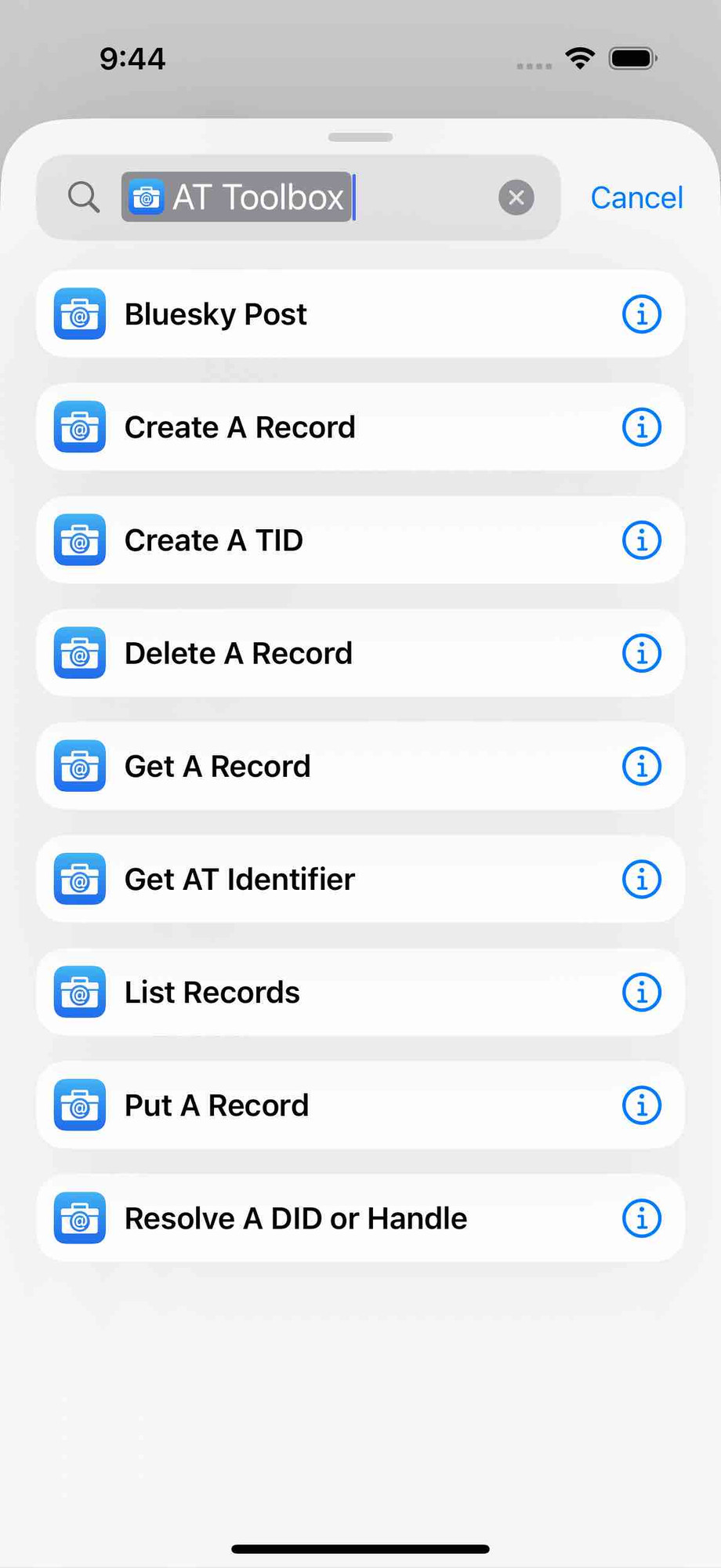Focus the AT Toolbox search field

click(299, 198)
